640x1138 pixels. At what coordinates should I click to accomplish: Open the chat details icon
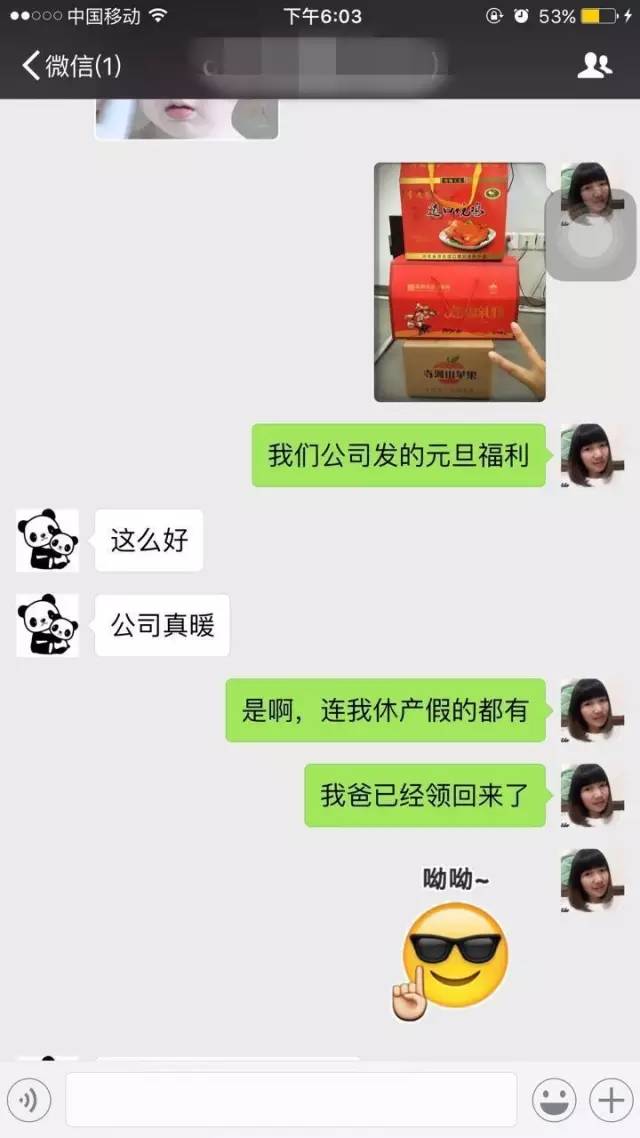594,66
